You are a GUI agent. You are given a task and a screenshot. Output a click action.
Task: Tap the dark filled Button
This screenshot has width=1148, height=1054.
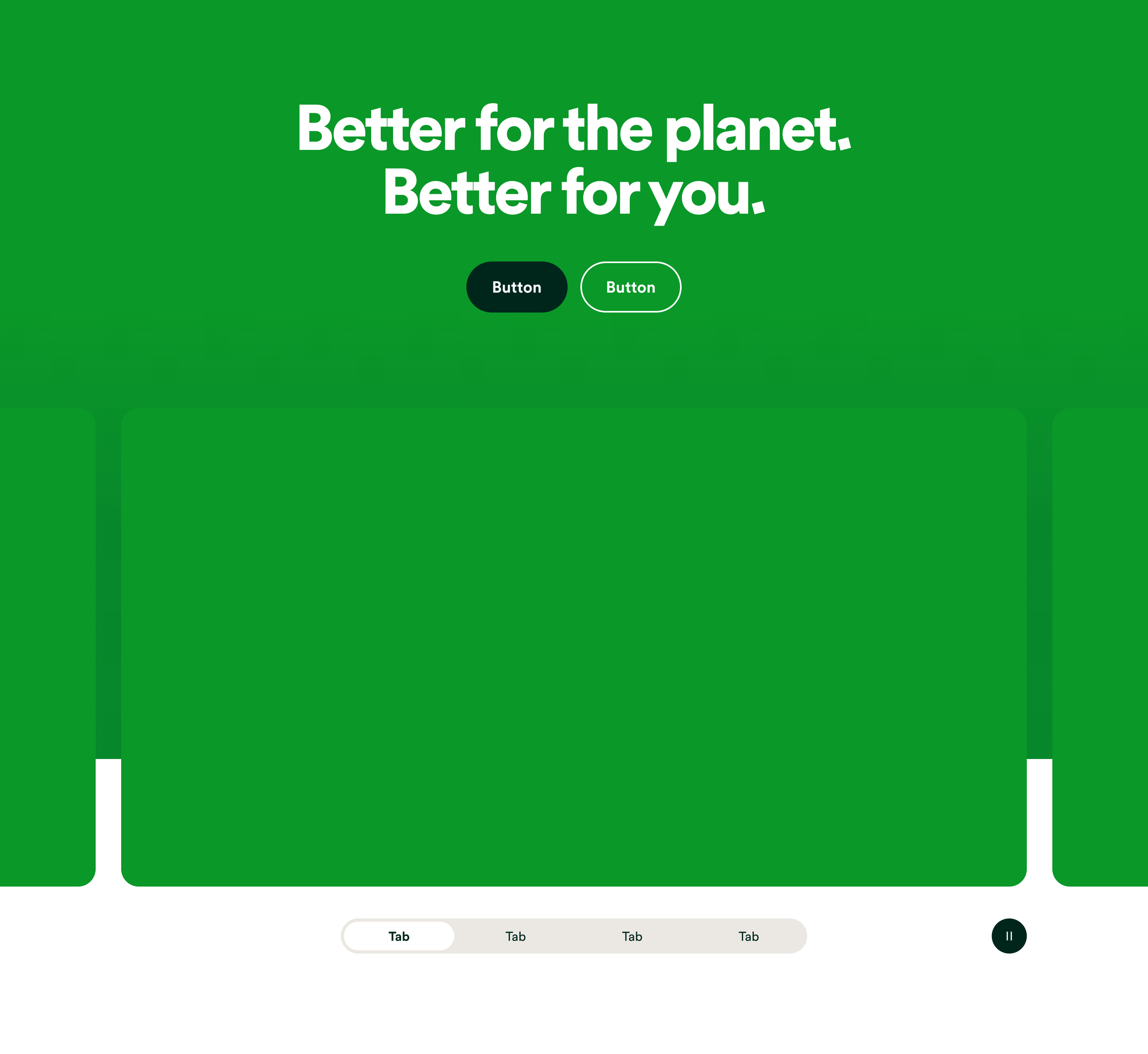click(x=516, y=287)
